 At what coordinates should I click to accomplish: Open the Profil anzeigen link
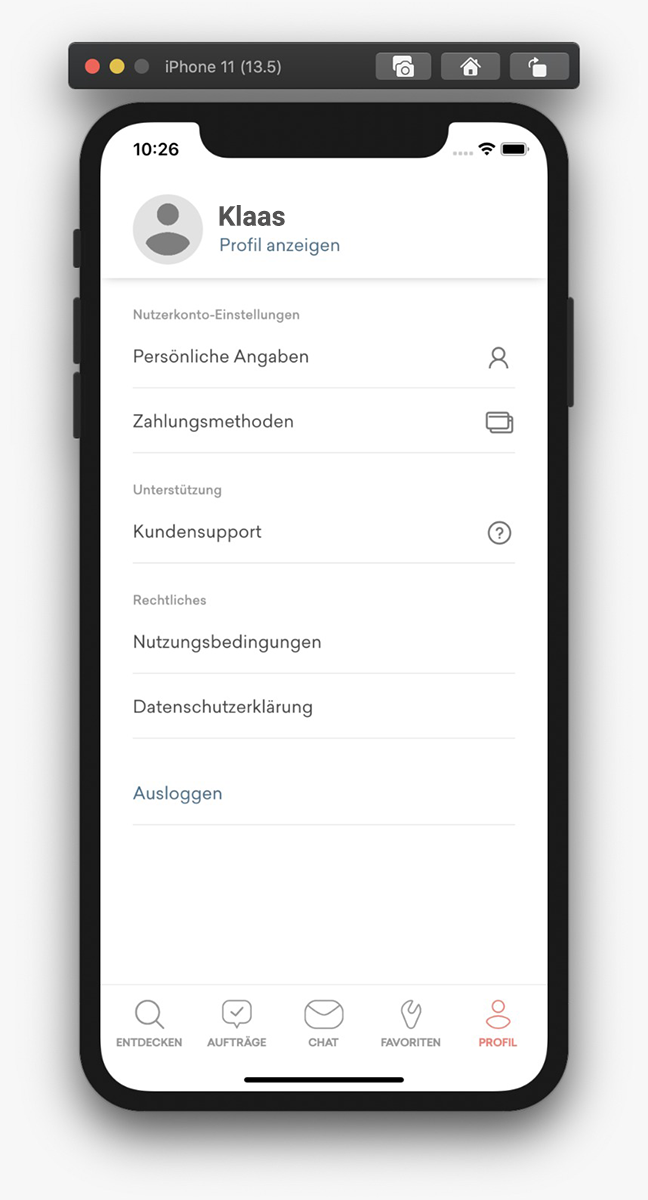[279, 245]
